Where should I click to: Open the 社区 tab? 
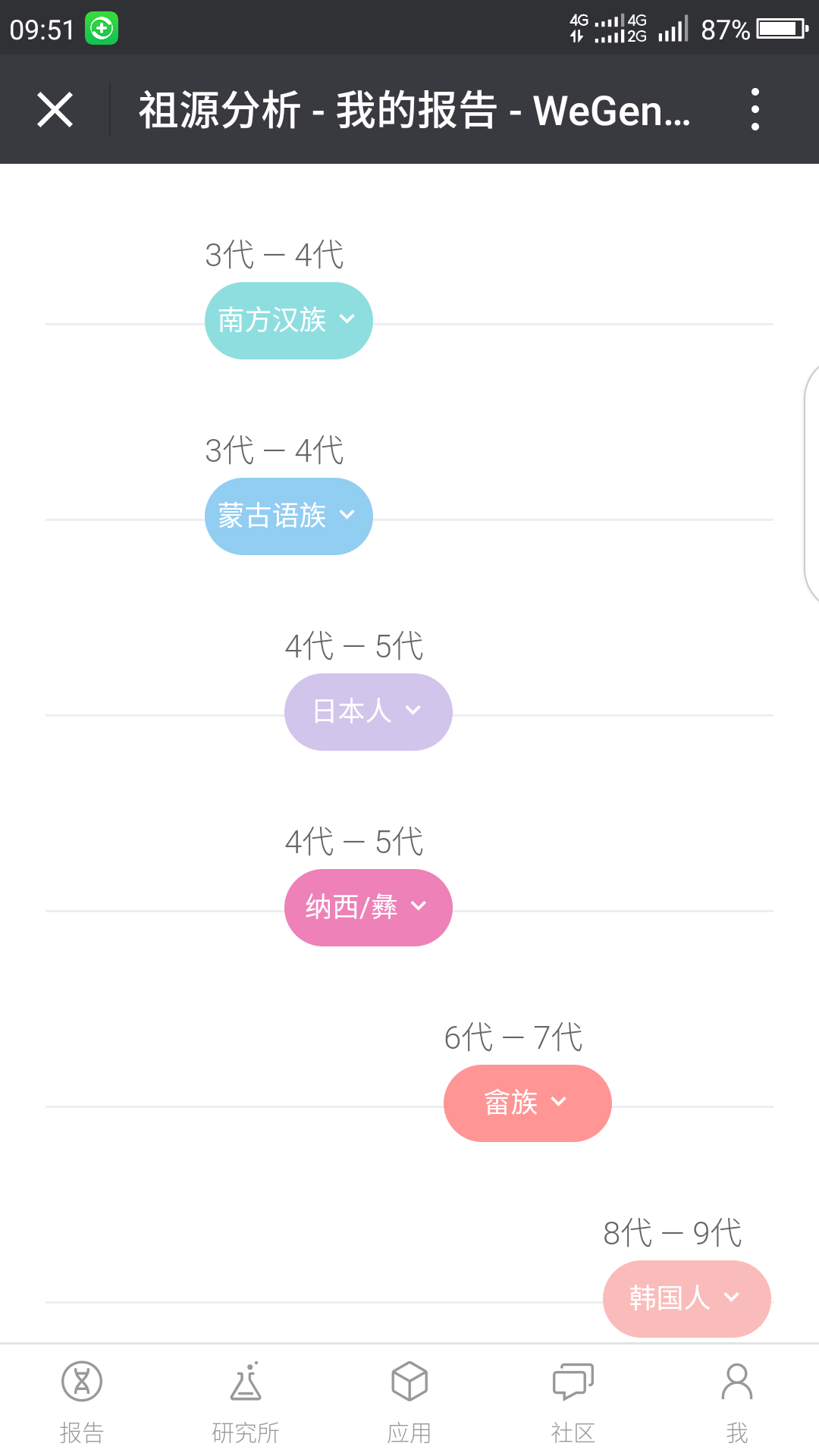[573, 1401]
